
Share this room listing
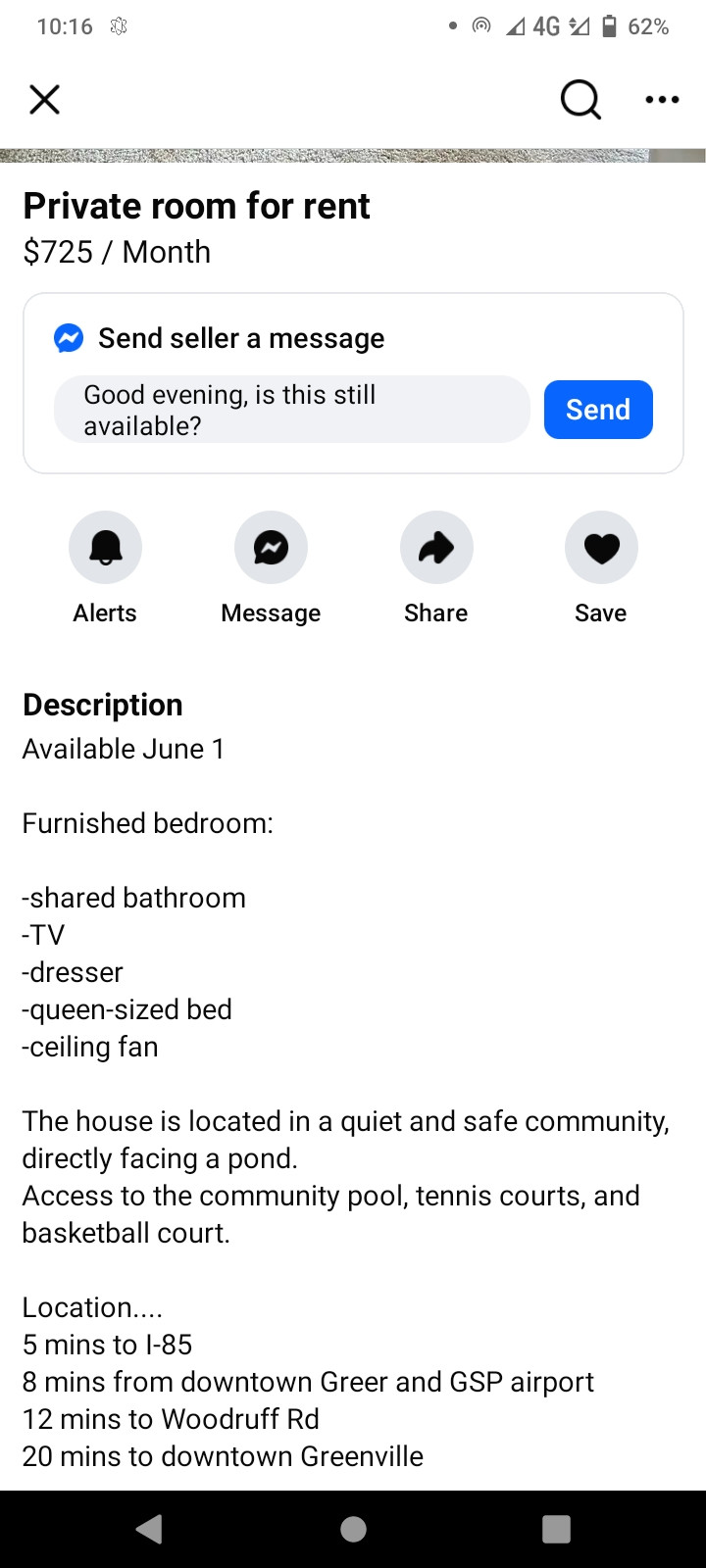436,547
